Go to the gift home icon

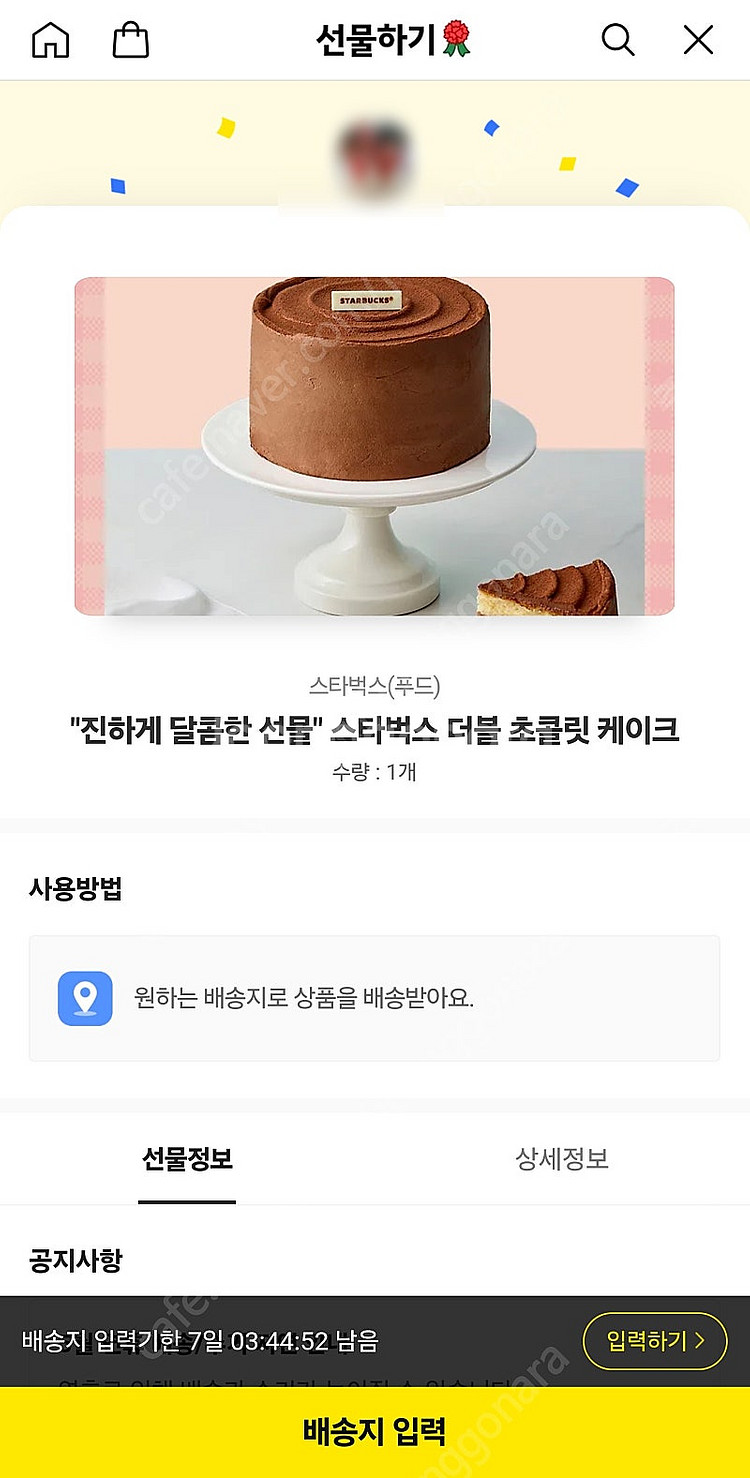click(51, 40)
